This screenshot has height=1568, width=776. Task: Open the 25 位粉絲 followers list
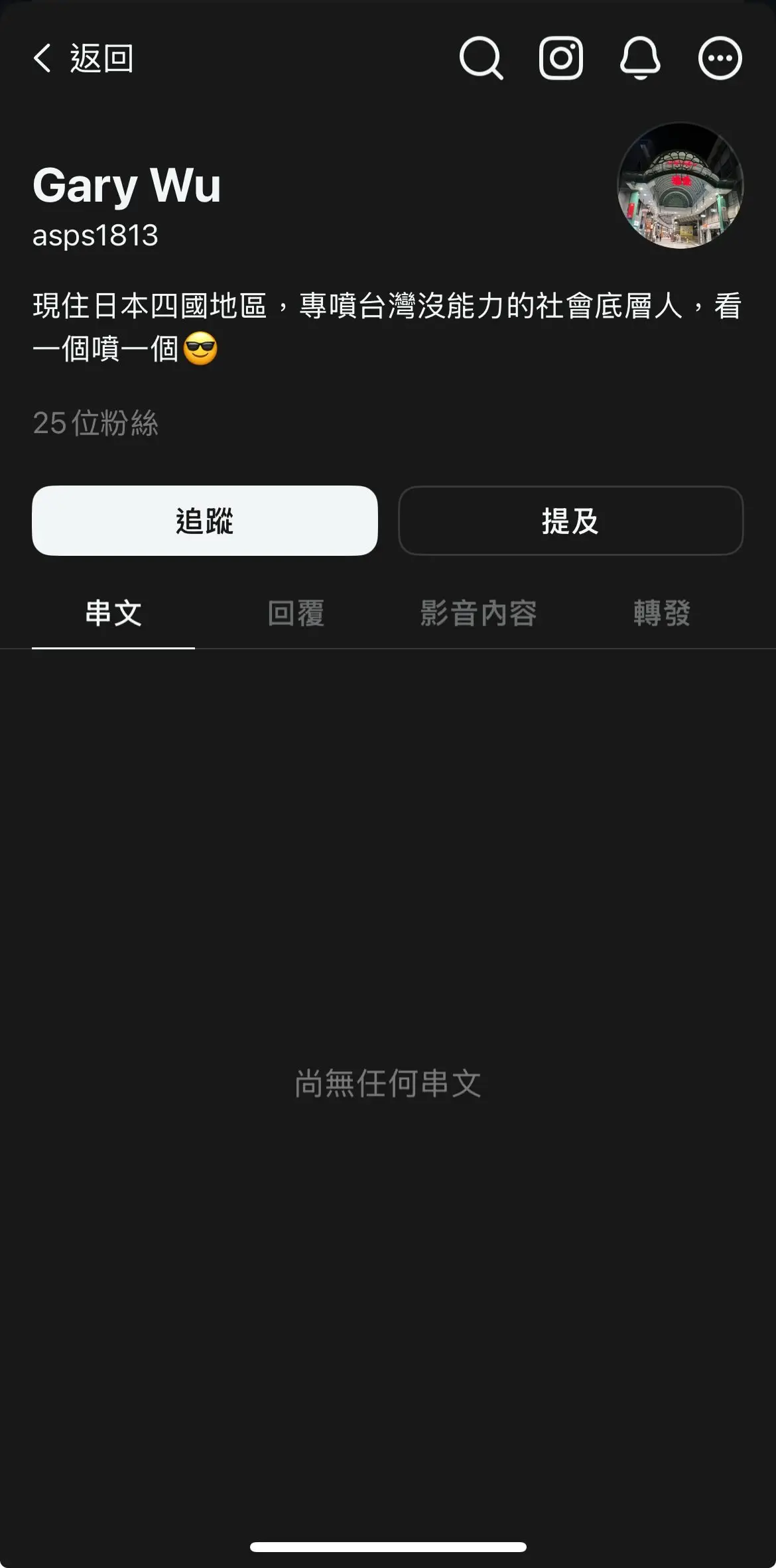pyautogui.click(x=96, y=423)
